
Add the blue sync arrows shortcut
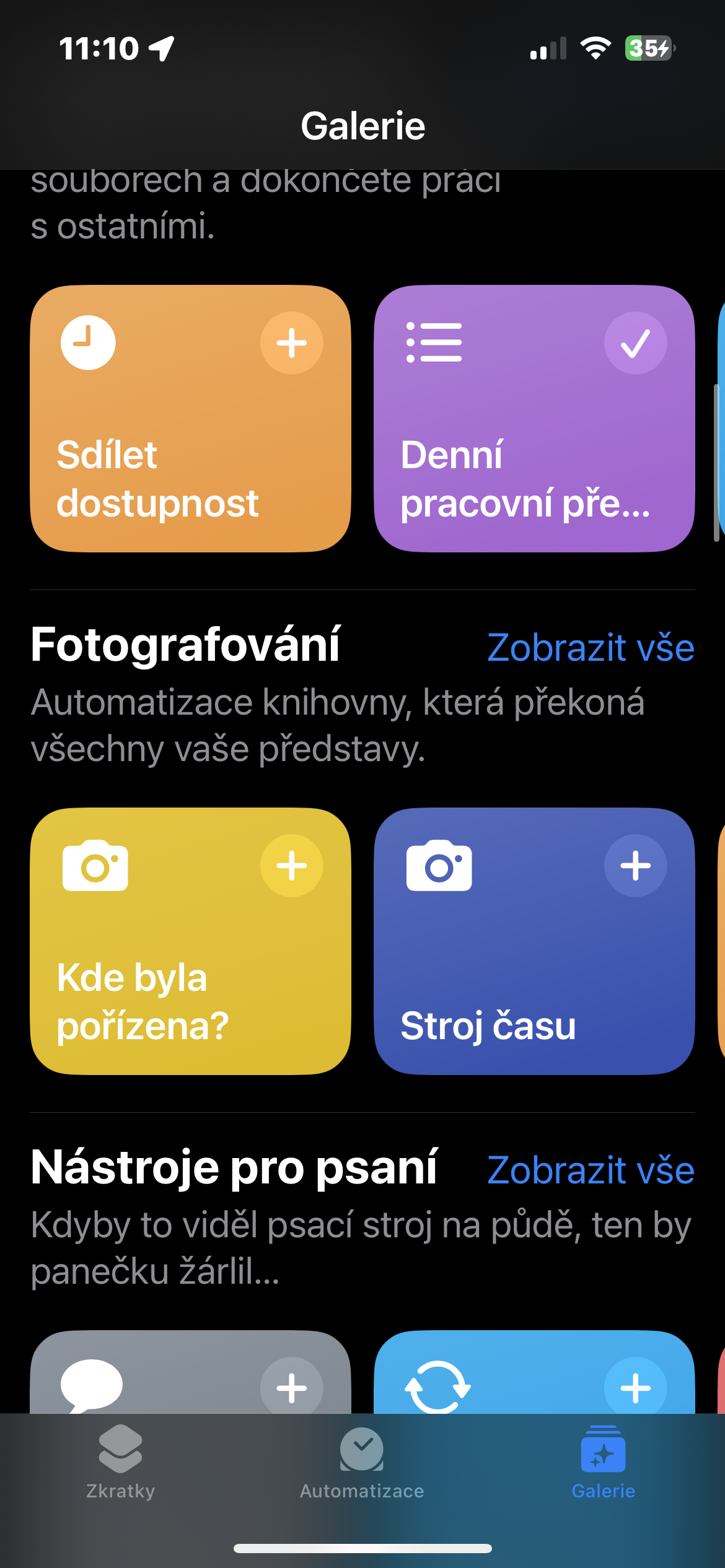[635, 1388]
